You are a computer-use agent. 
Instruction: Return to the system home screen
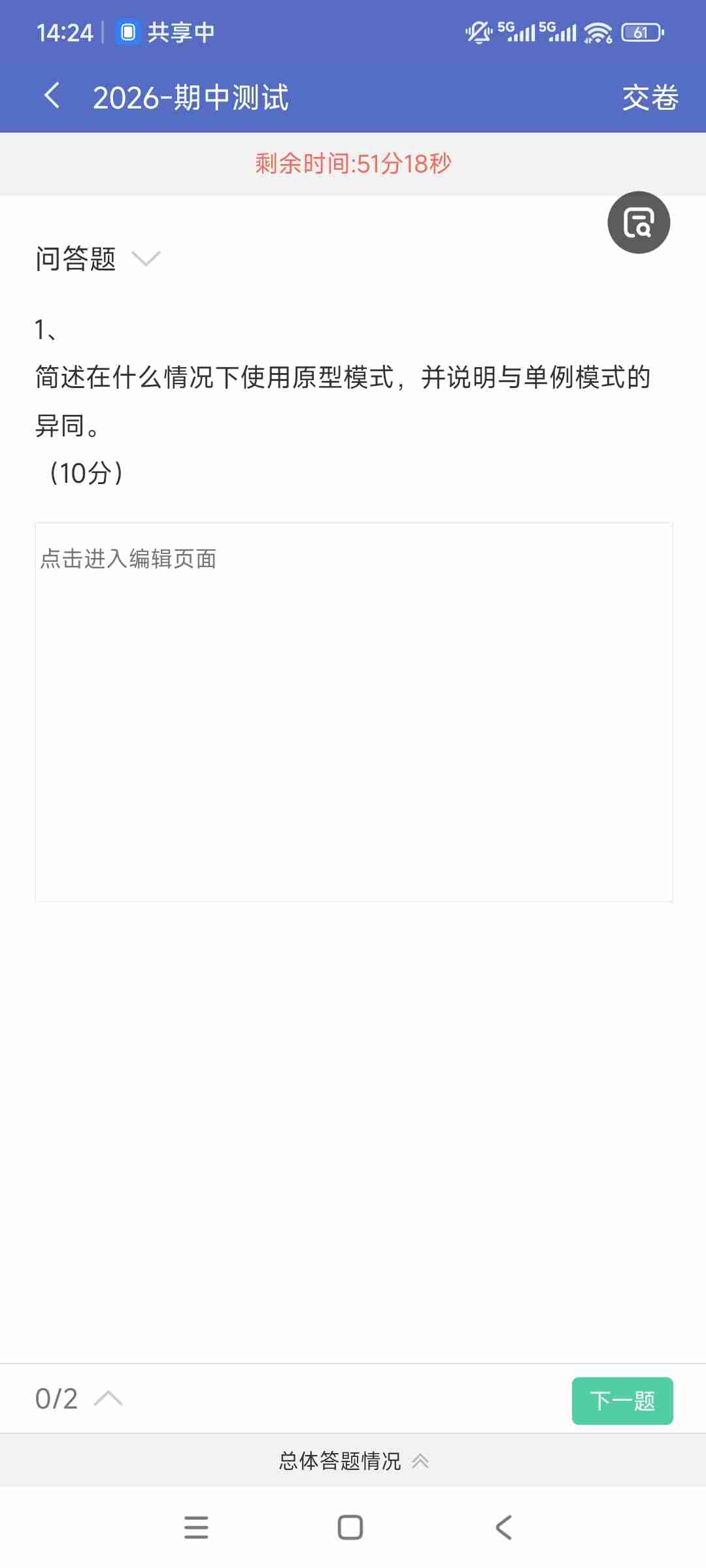click(350, 1527)
